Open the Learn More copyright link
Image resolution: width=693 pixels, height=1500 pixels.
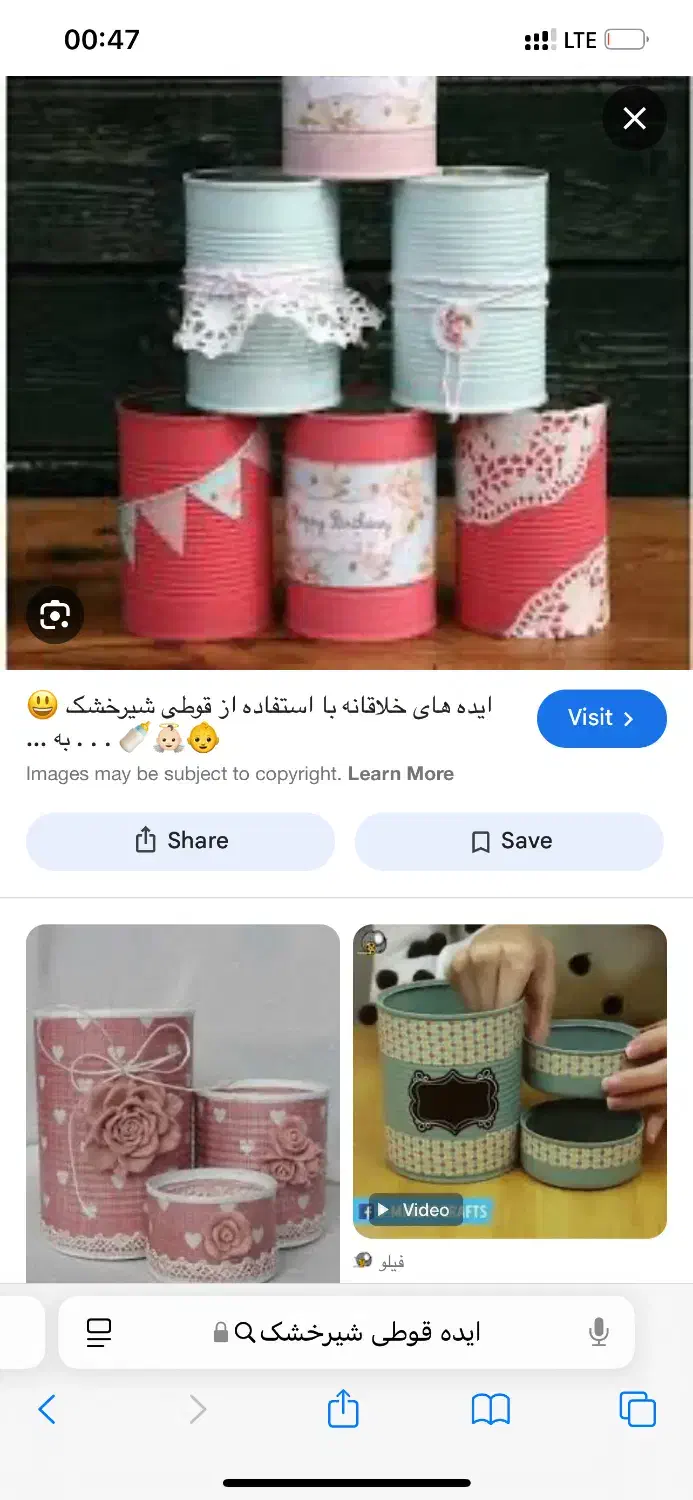tap(400, 774)
